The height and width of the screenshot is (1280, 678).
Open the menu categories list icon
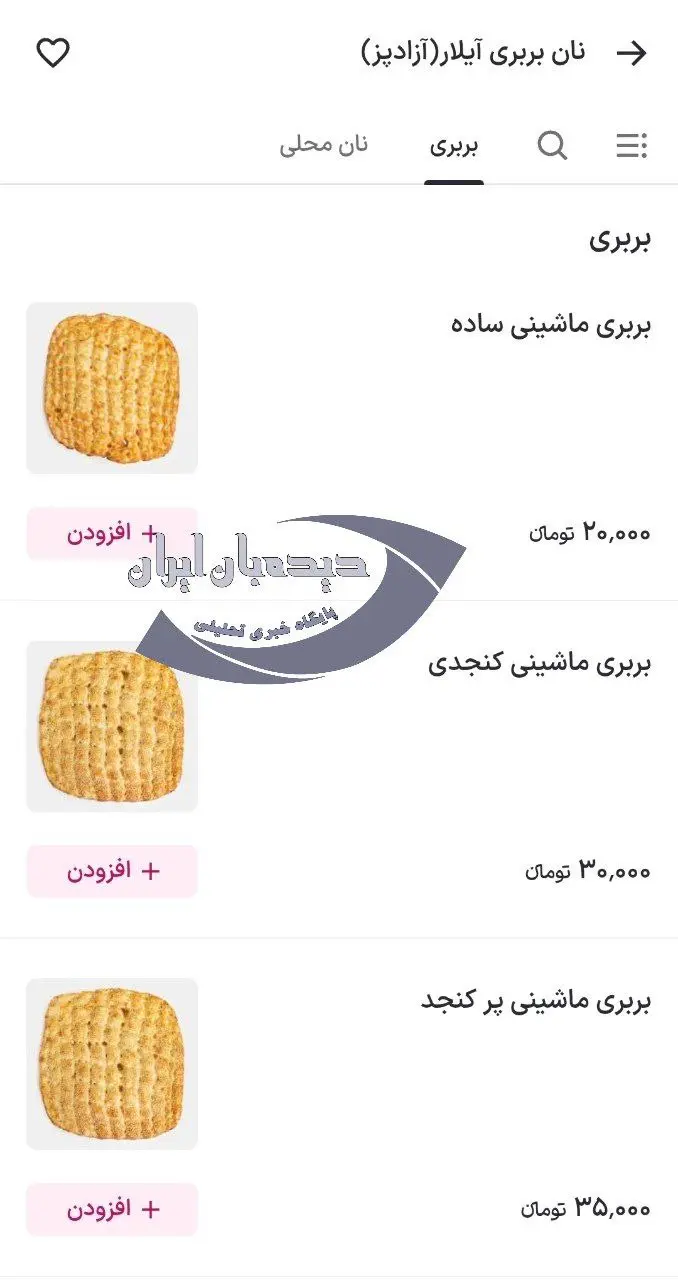(x=630, y=146)
